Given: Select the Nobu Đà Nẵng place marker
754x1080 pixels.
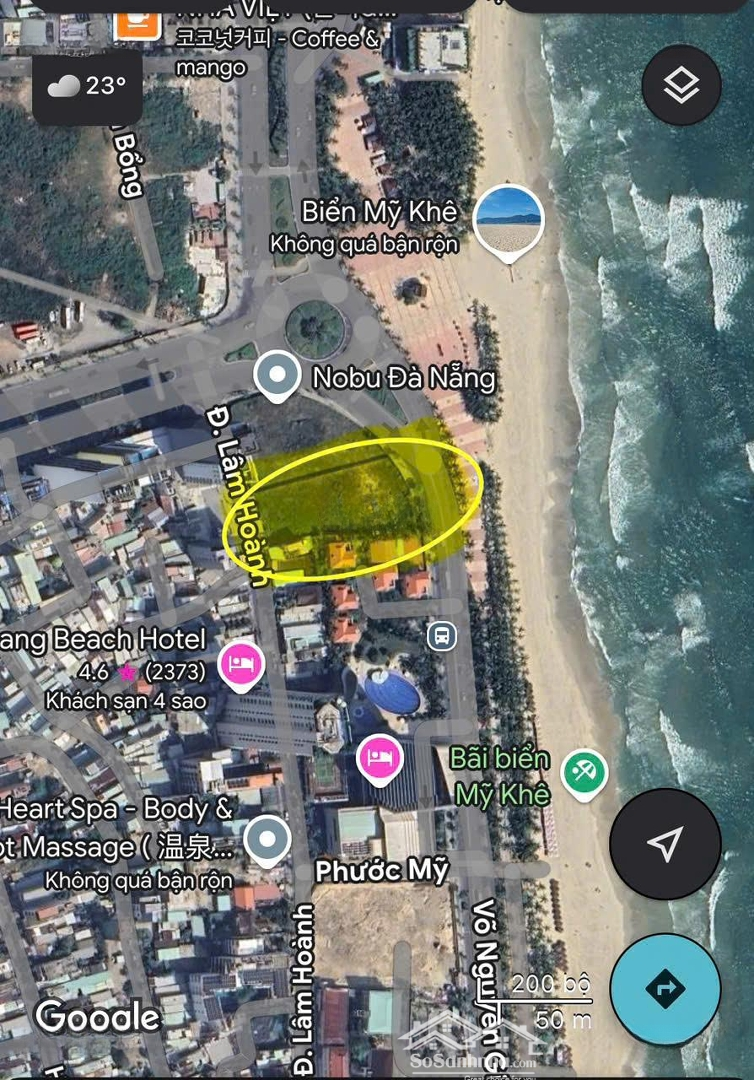Looking at the screenshot, I should 276,377.
